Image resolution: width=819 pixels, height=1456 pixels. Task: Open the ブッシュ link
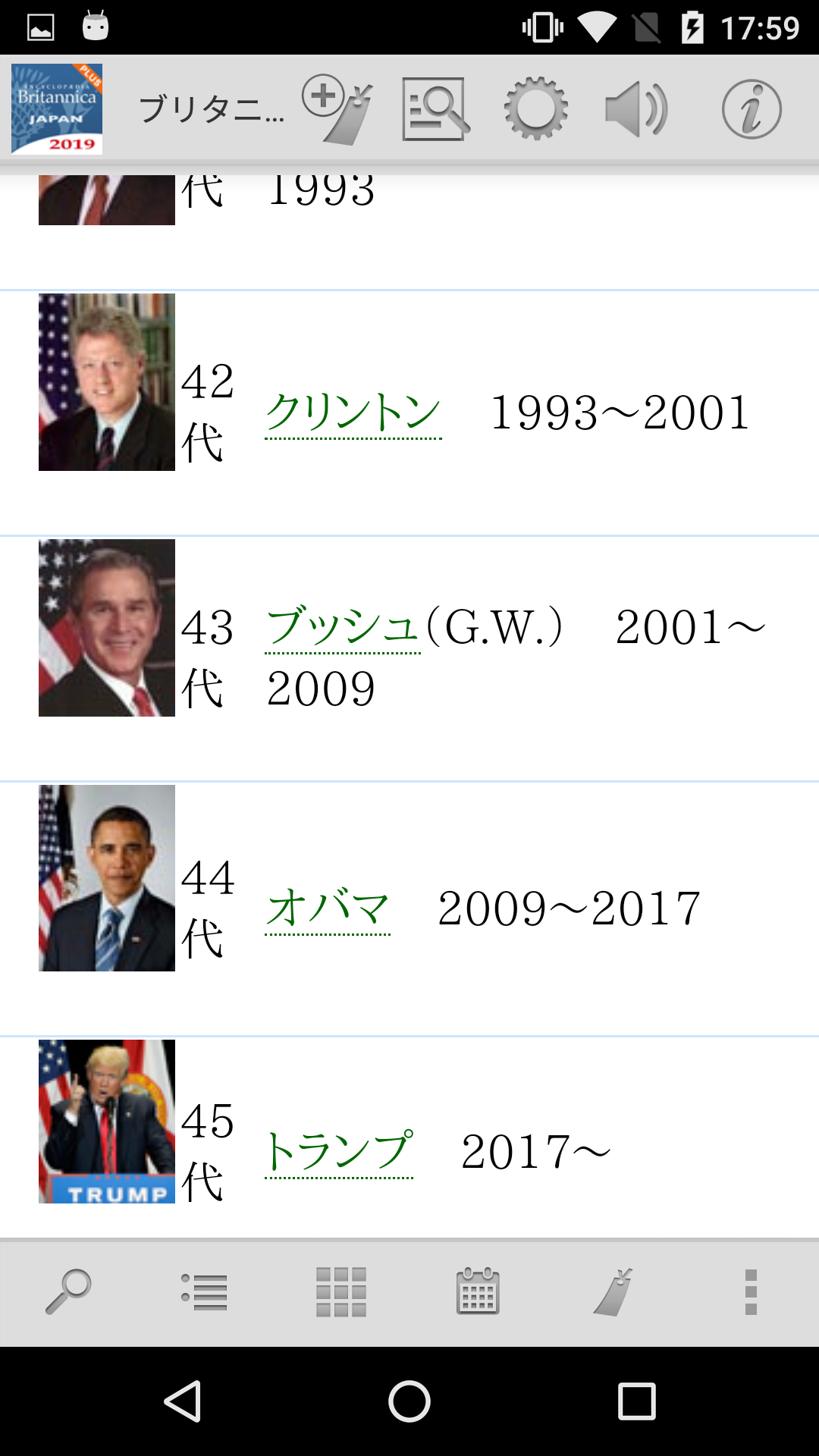[343, 628]
